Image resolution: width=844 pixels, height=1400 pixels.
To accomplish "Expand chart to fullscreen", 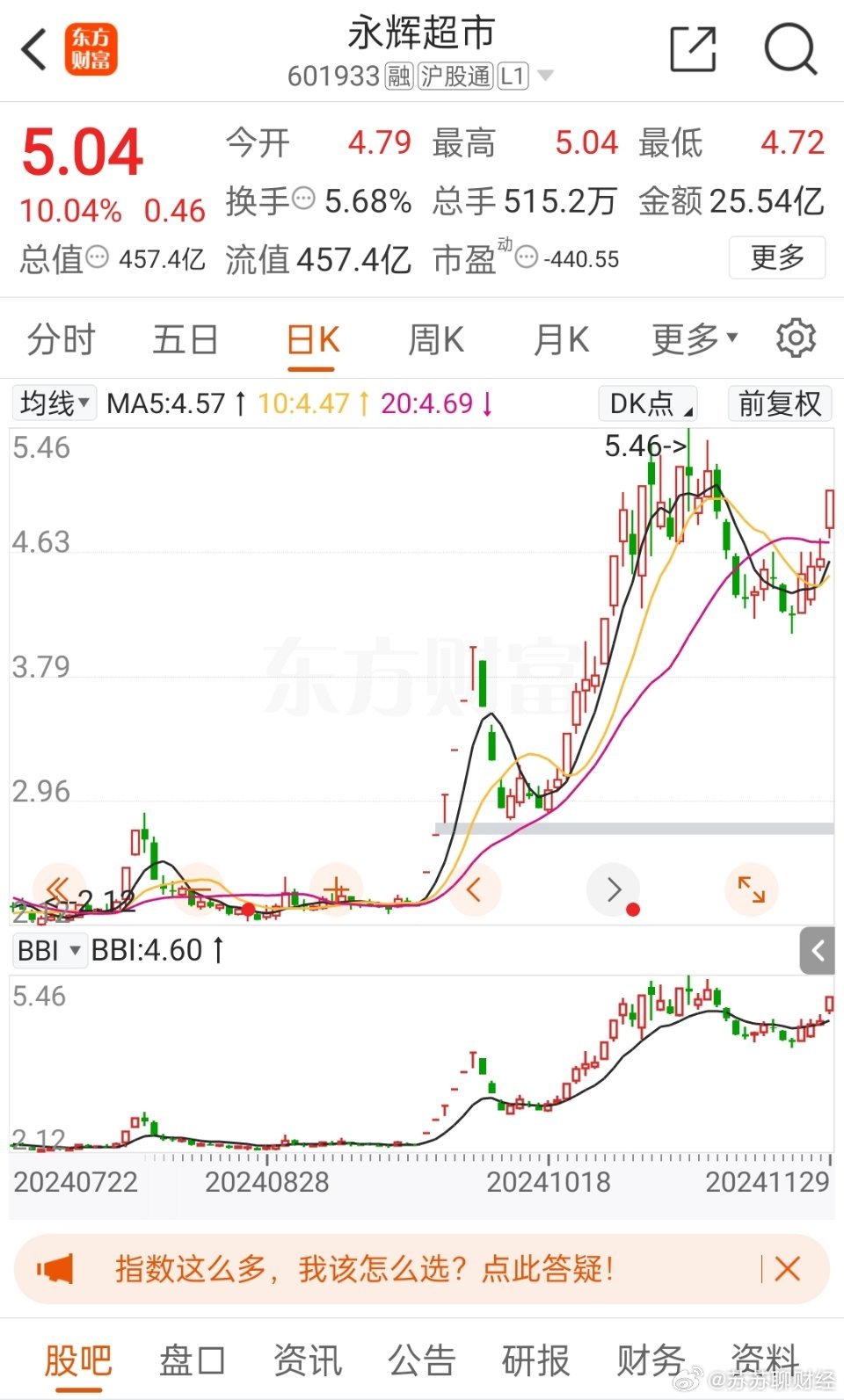I will coord(752,889).
